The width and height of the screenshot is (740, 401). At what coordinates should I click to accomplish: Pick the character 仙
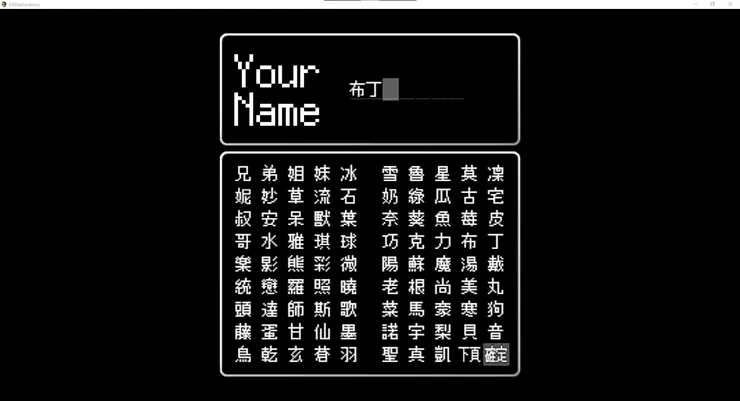(x=322, y=332)
